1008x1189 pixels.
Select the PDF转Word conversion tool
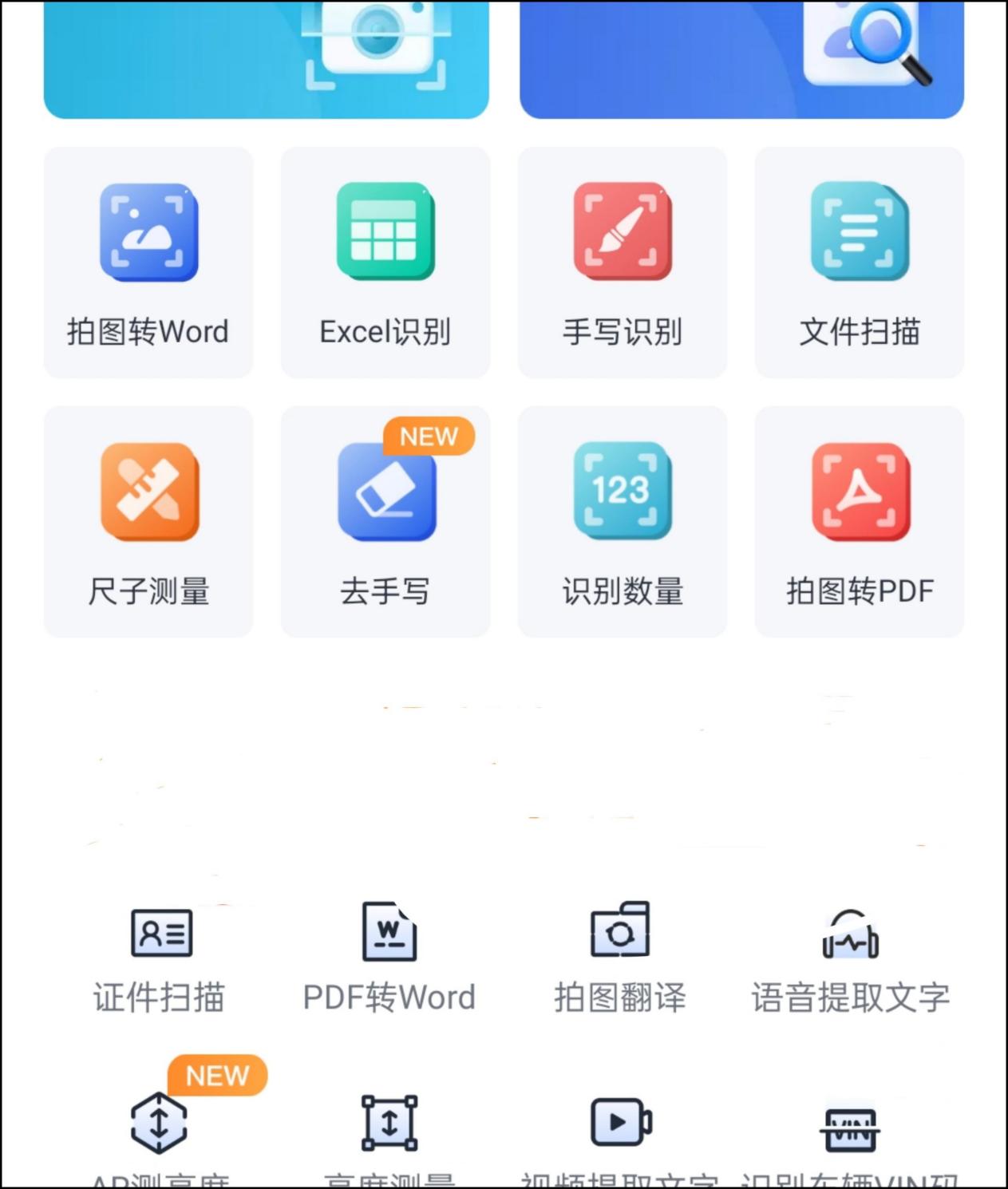[x=388, y=958]
